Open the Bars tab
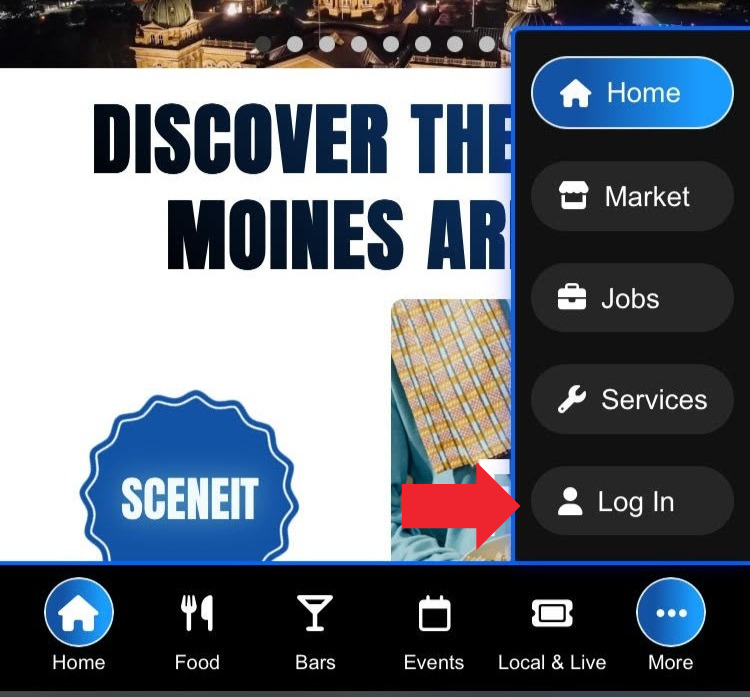Image resolution: width=750 pixels, height=697 pixels. [315, 627]
